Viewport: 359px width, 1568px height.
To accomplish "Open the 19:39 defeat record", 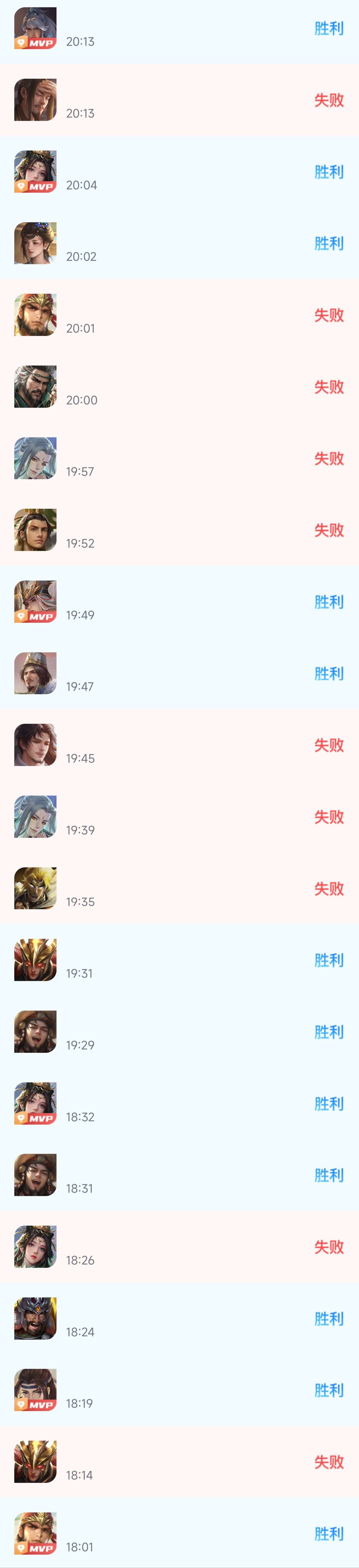I will click(179, 817).
